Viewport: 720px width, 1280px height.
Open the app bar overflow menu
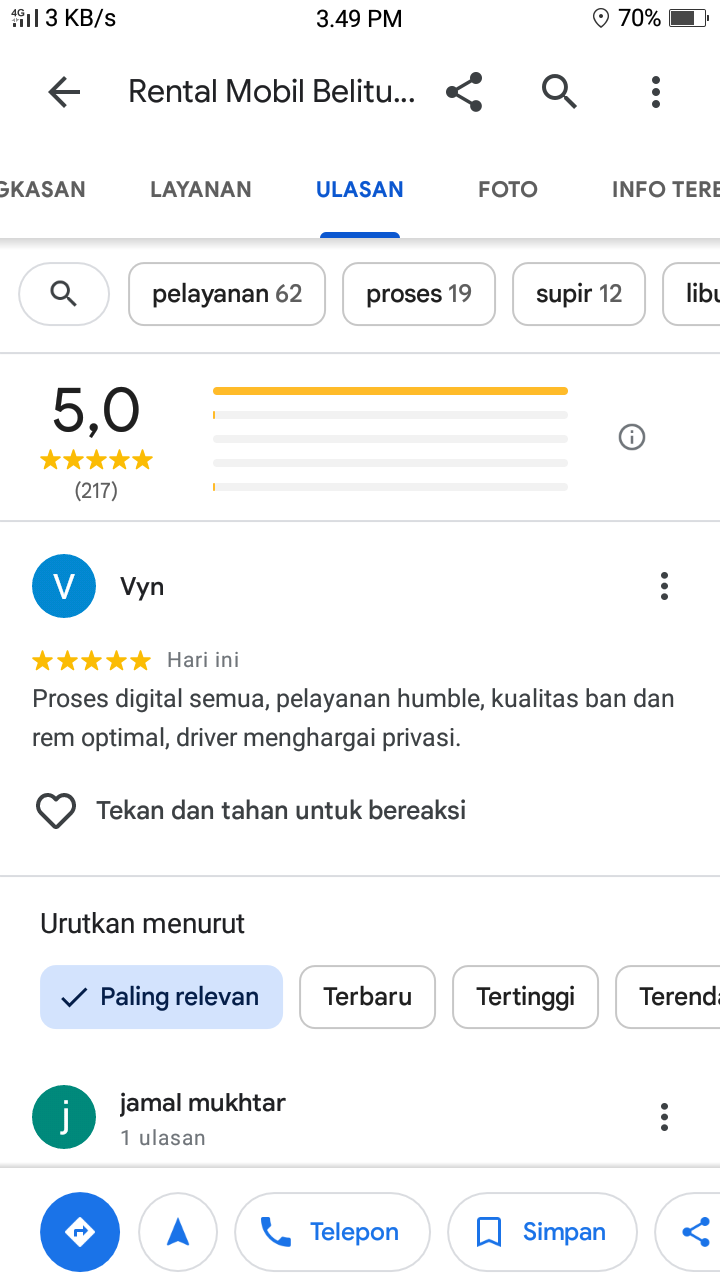tap(656, 92)
